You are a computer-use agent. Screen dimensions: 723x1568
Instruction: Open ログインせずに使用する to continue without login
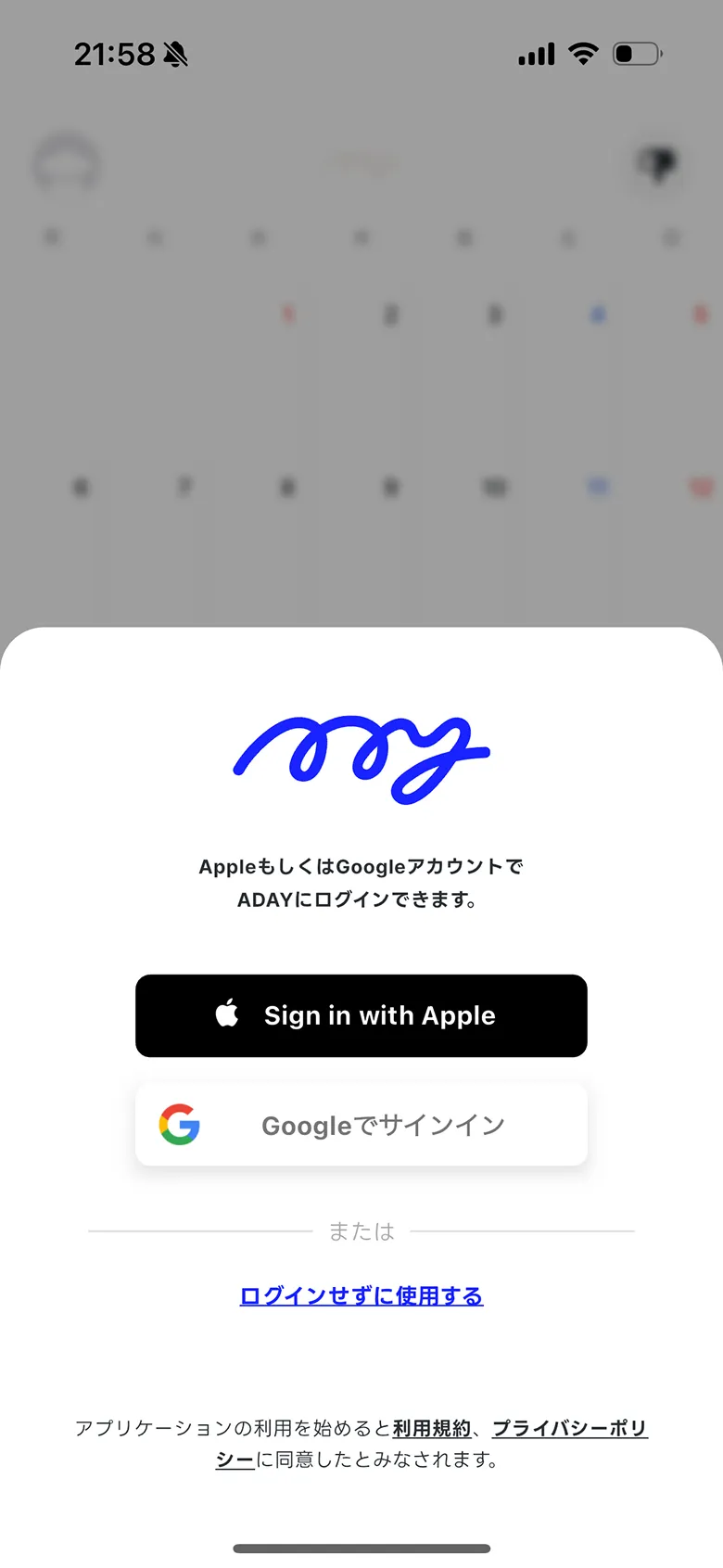click(x=361, y=1295)
